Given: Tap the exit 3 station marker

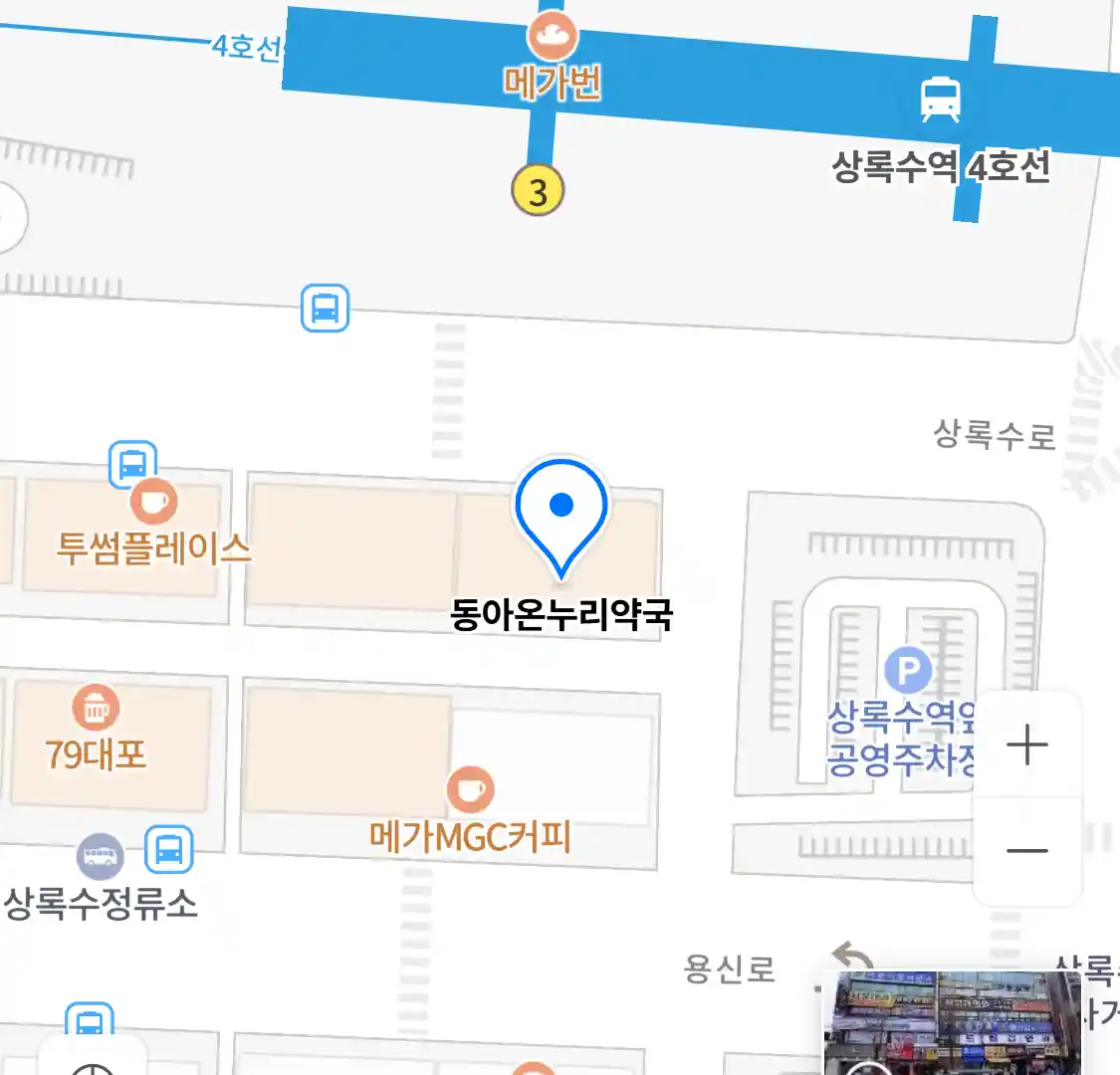Looking at the screenshot, I should click(x=538, y=190).
